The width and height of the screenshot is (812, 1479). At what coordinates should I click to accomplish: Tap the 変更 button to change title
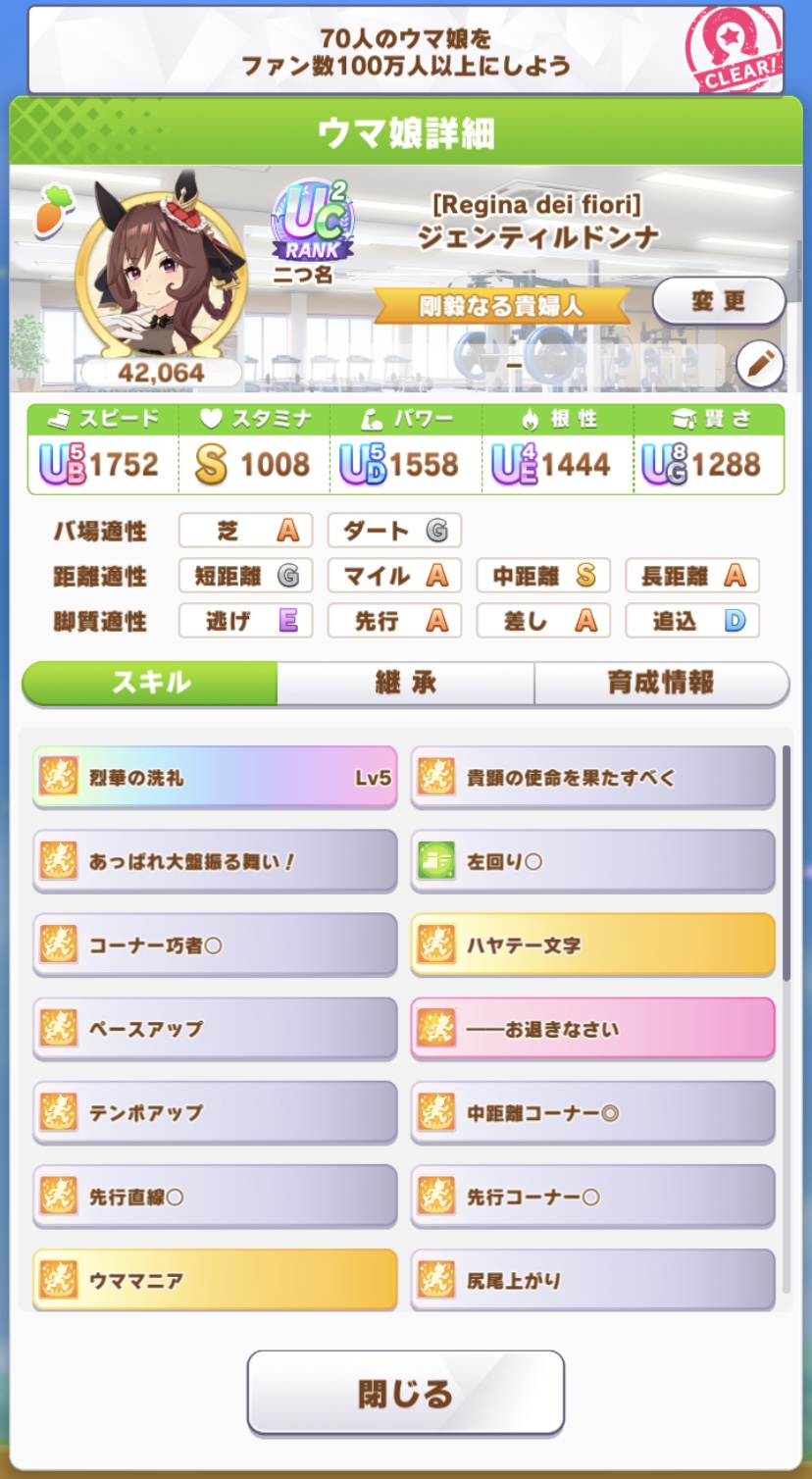[718, 301]
